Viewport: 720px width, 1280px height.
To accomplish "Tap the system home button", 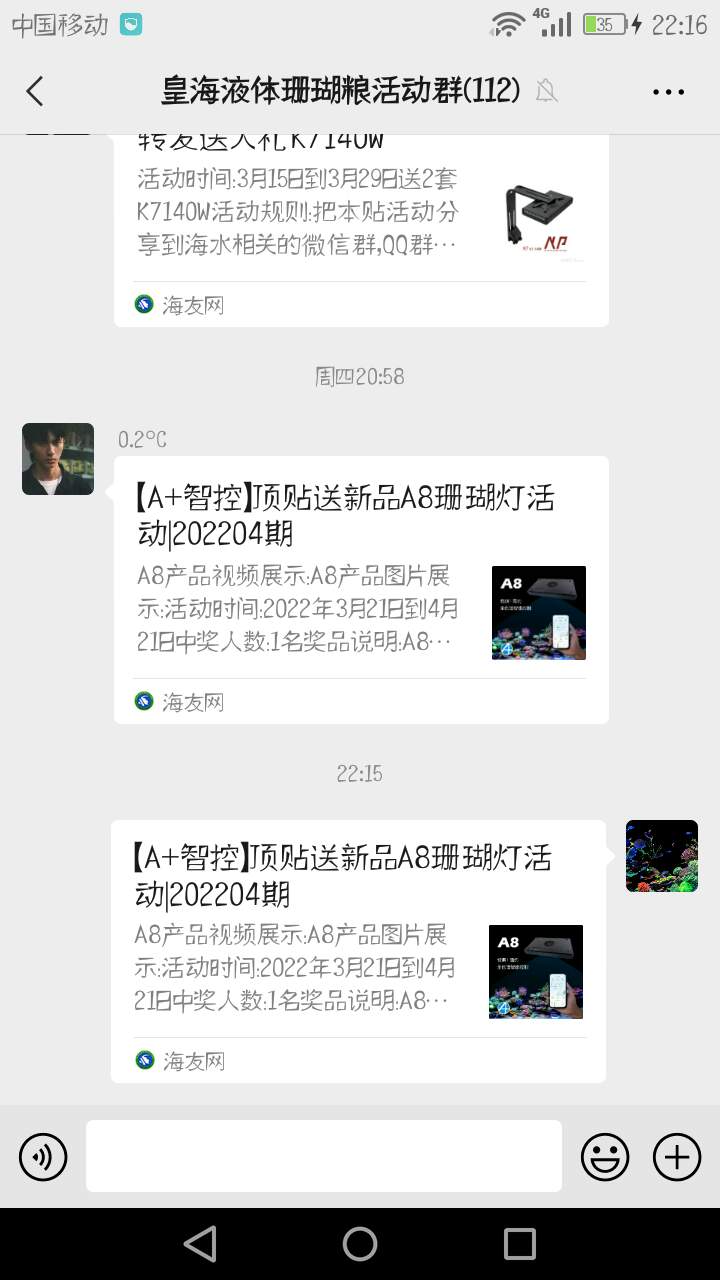I will coord(360,1244).
